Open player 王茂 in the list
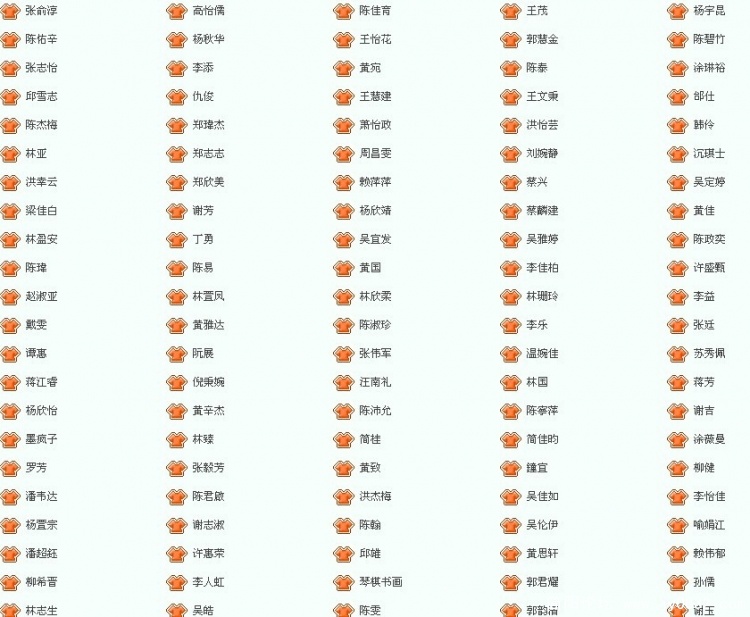The height and width of the screenshot is (617, 750). (536, 11)
